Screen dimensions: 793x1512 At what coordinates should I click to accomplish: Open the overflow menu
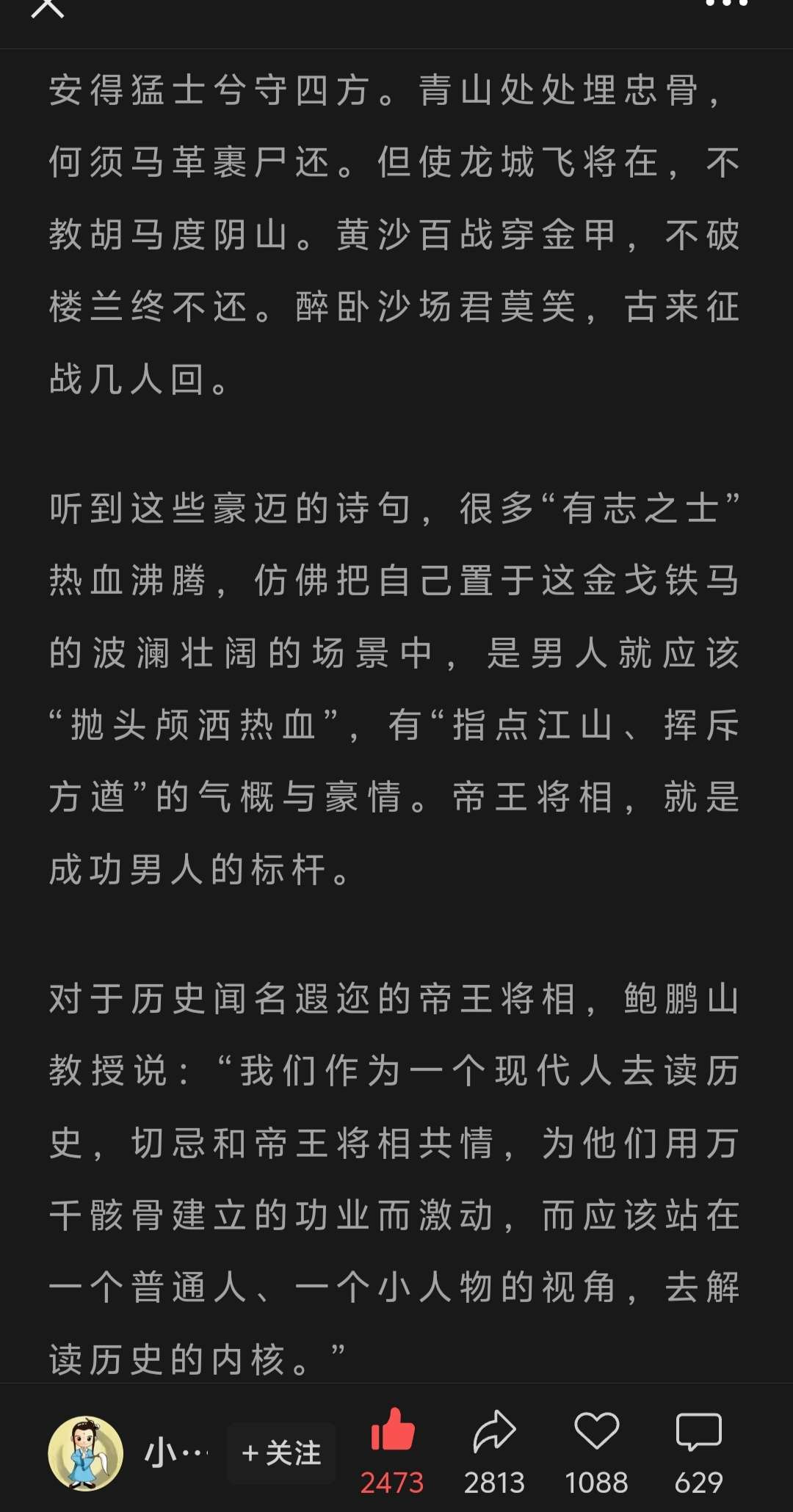[726, 4]
